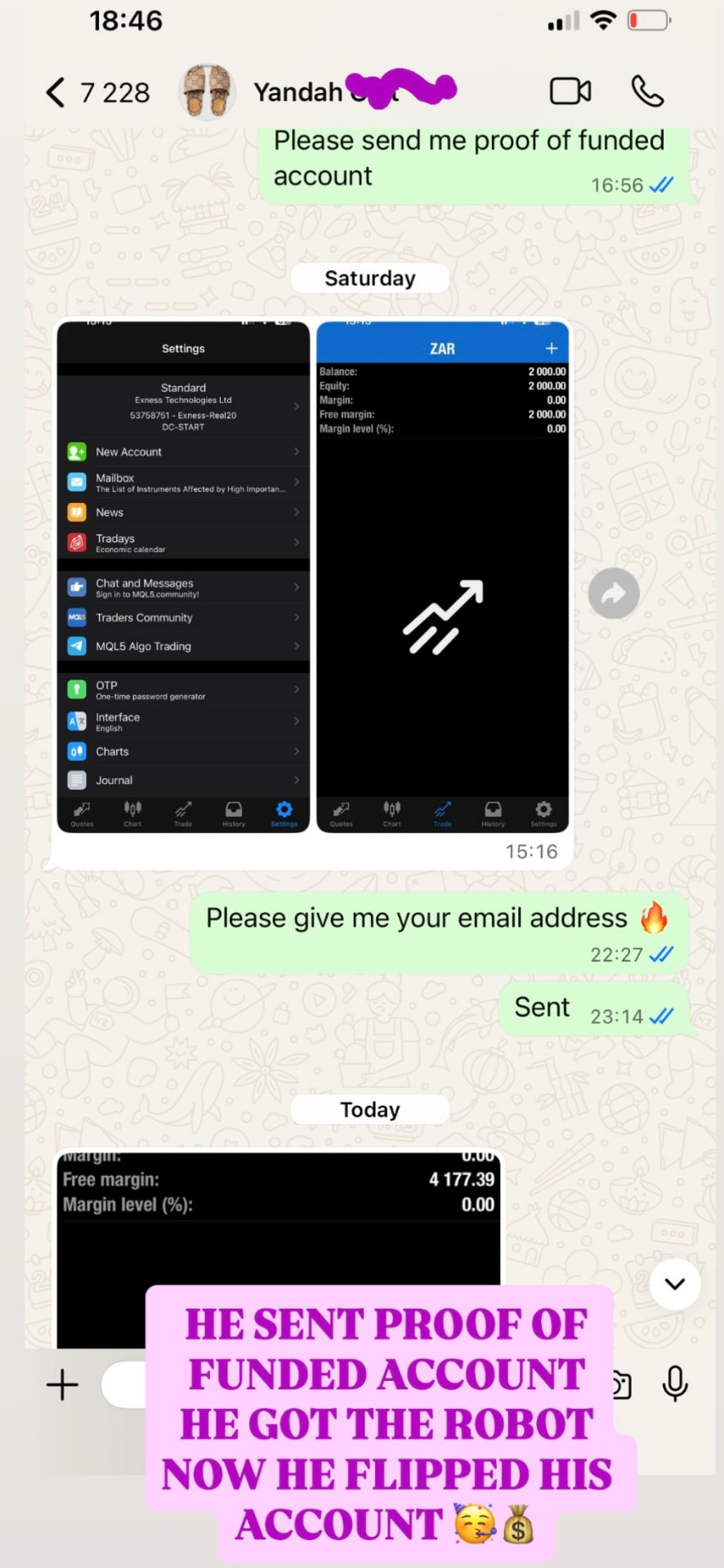Open the Settings screenshot image in chat
This screenshot has width=724, height=1568.
coord(183,577)
